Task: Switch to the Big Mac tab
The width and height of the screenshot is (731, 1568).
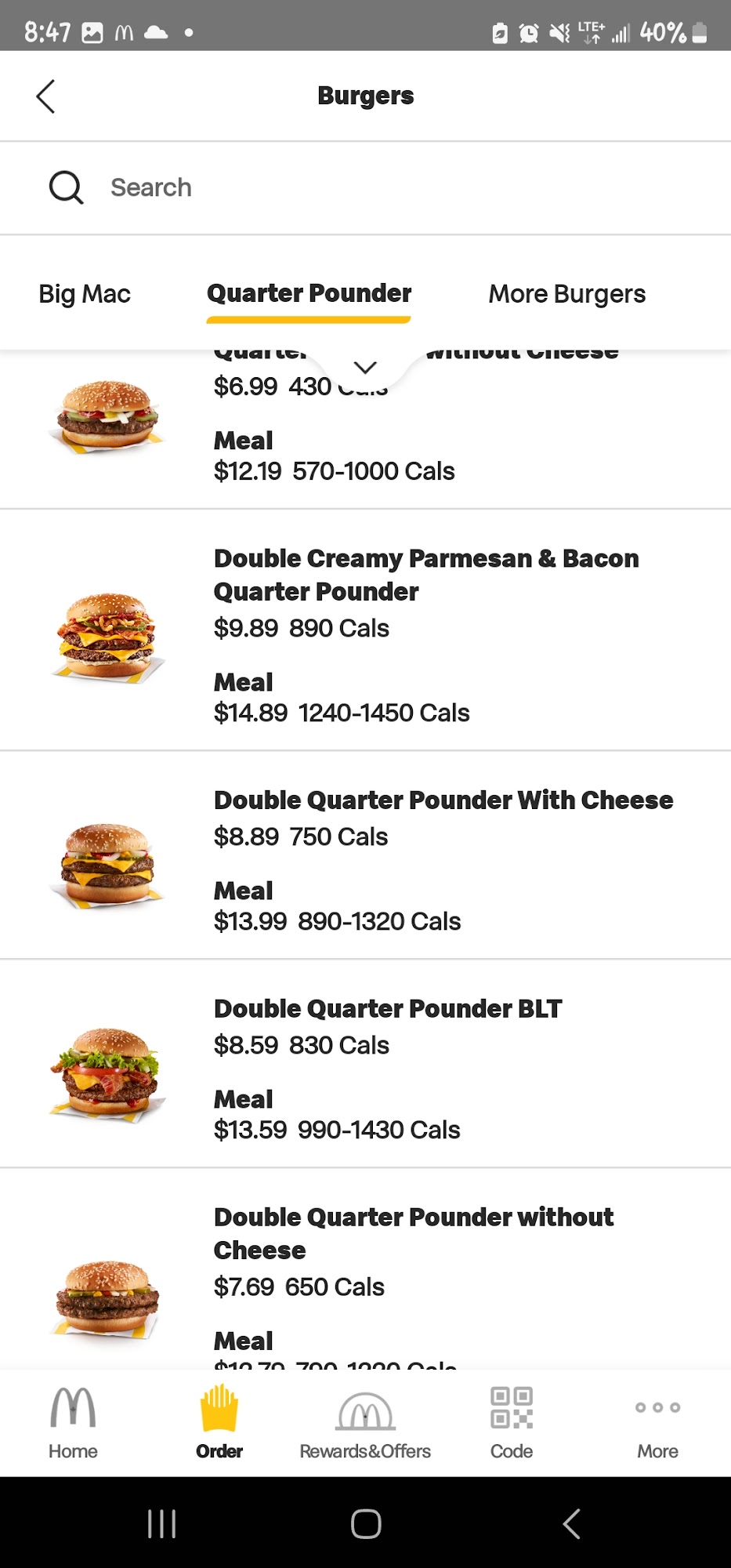Action: tap(85, 294)
